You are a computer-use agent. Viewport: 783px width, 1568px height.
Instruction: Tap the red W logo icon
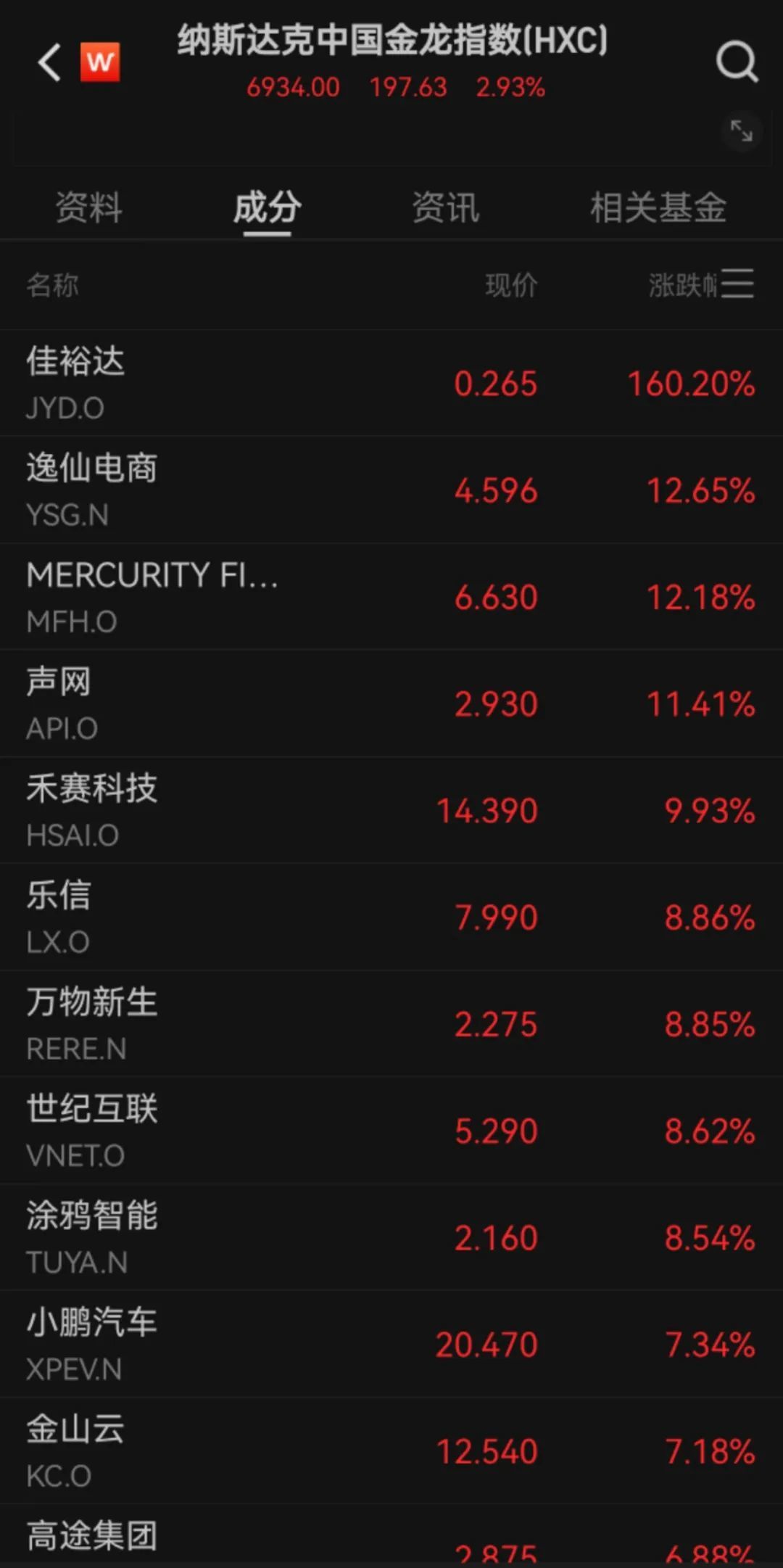[100, 62]
